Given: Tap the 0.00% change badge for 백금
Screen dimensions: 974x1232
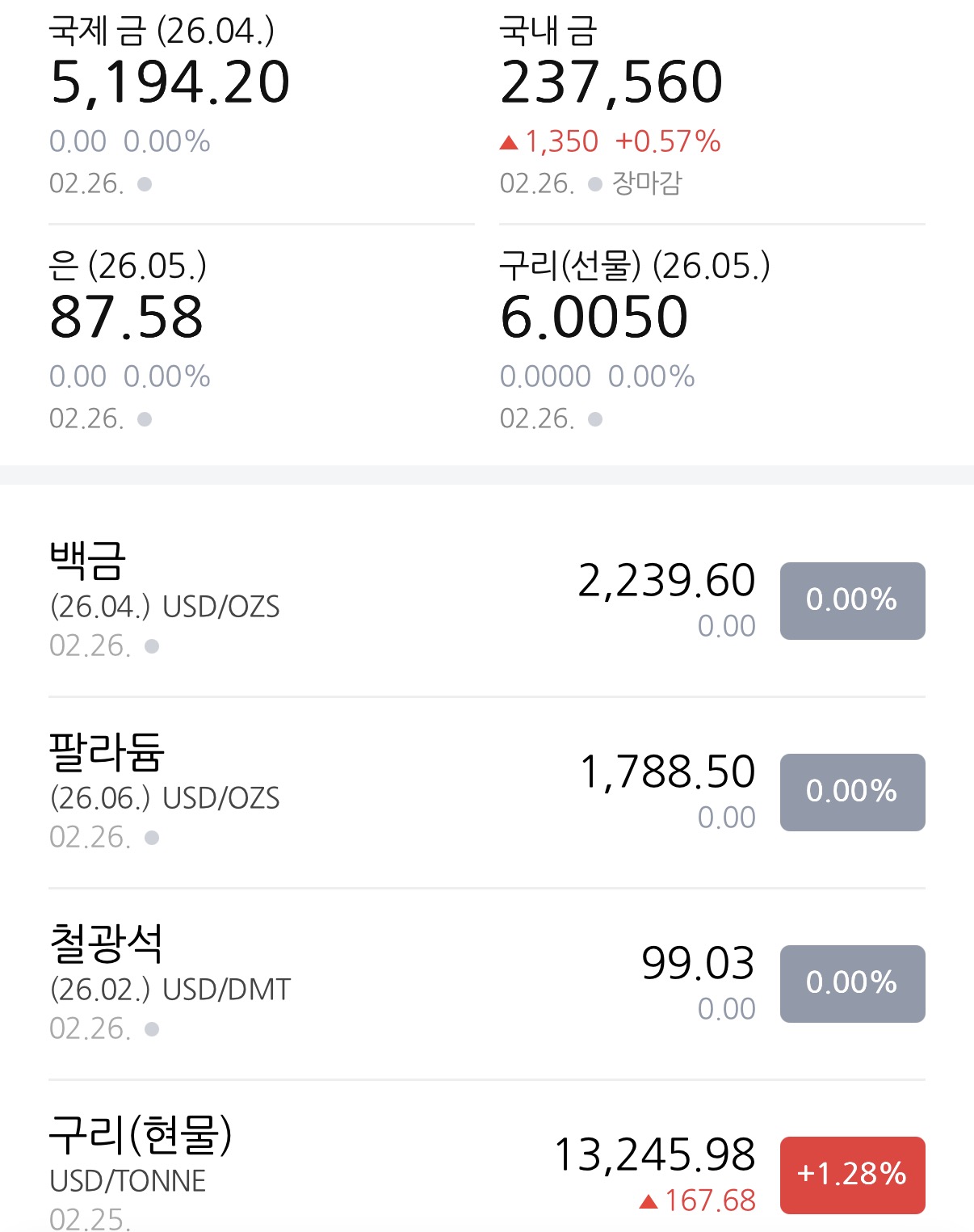Looking at the screenshot, I should (852, 601).
